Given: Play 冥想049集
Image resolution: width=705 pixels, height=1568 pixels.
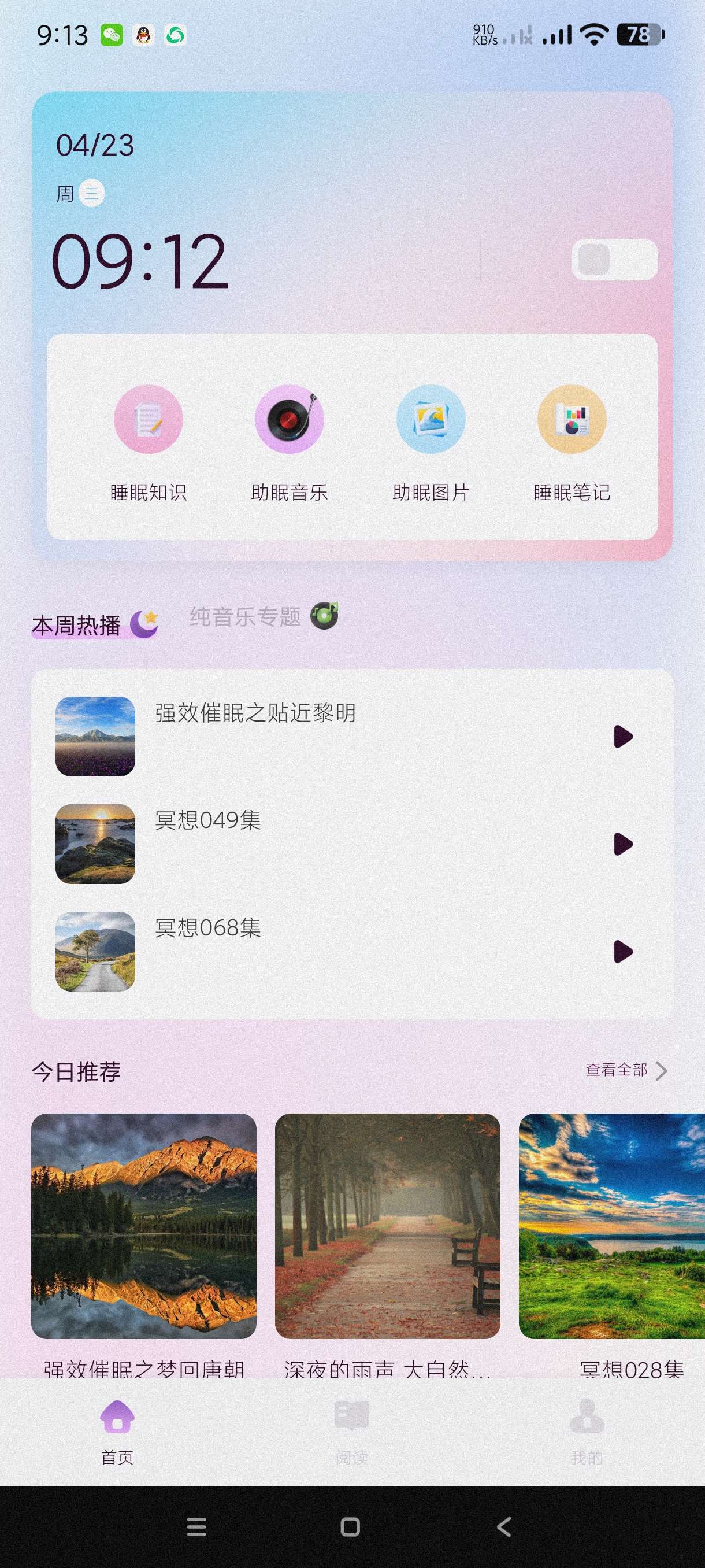Looking at the screenshot, I should click(x=623, y=844).
